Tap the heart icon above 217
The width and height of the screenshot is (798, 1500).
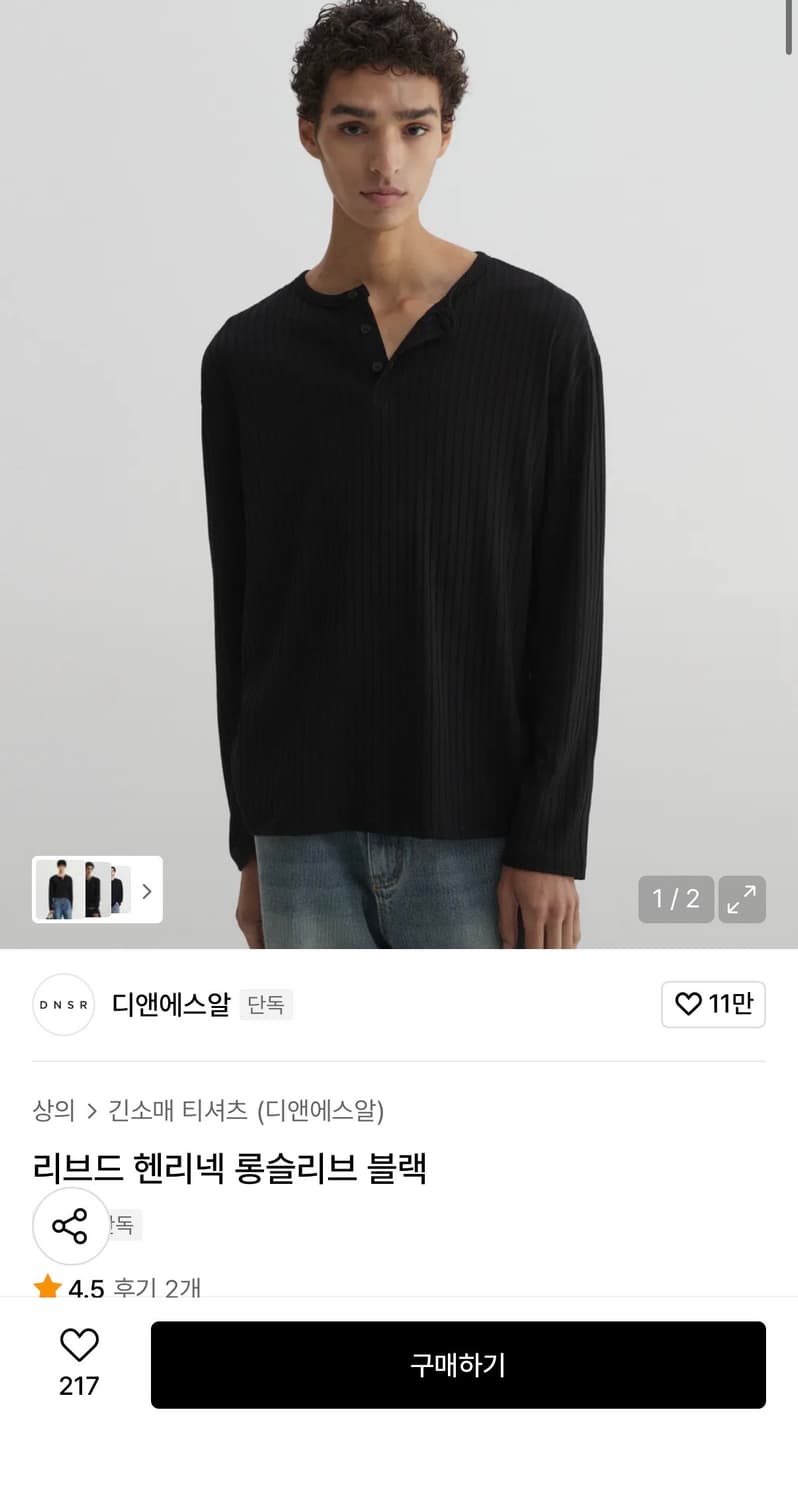click(x=79, y=1345)
